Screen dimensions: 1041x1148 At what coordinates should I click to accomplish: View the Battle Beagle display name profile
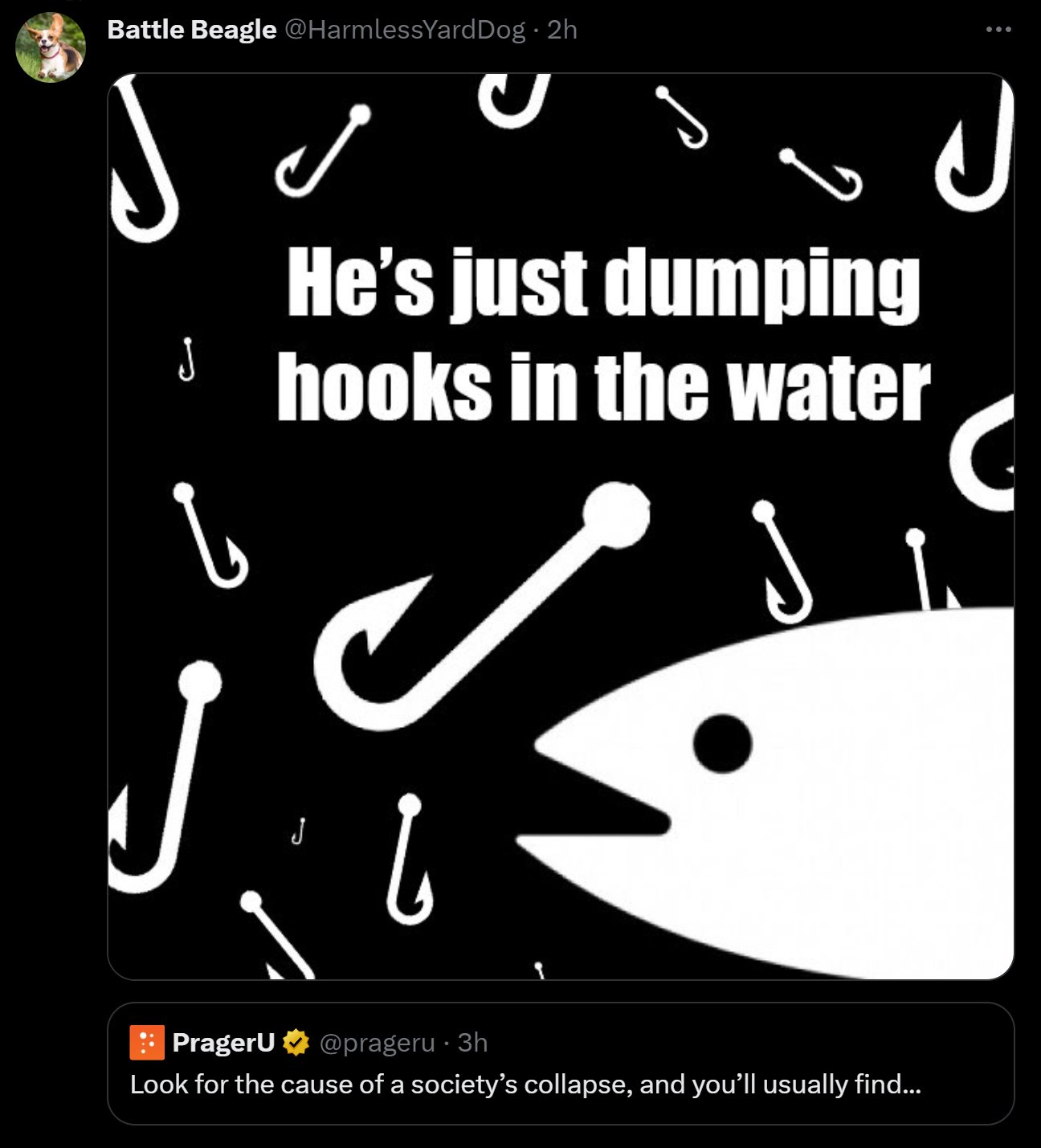[x=191, y=30]
